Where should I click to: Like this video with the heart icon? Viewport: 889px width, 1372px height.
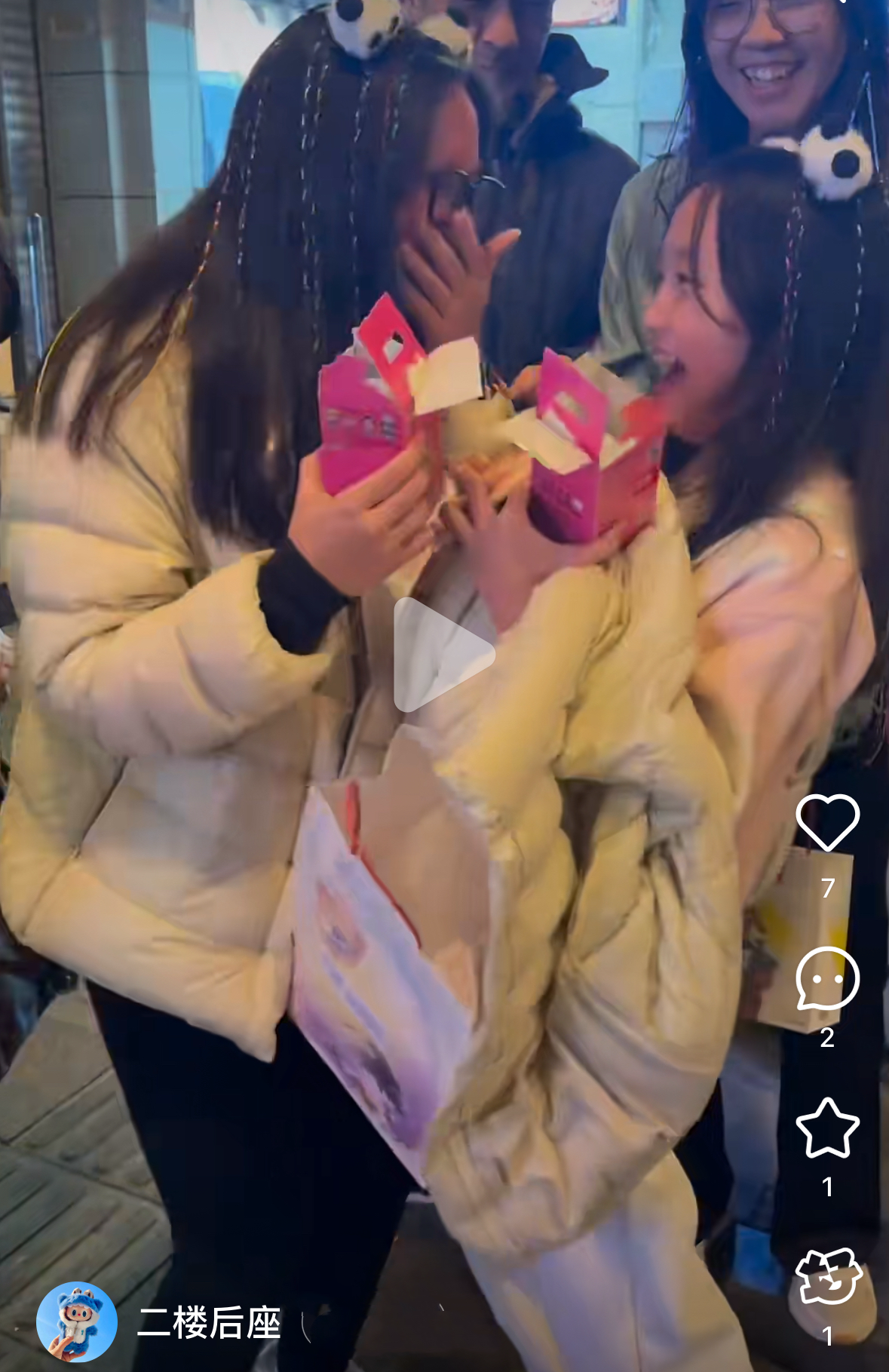[x=827, y=822]
